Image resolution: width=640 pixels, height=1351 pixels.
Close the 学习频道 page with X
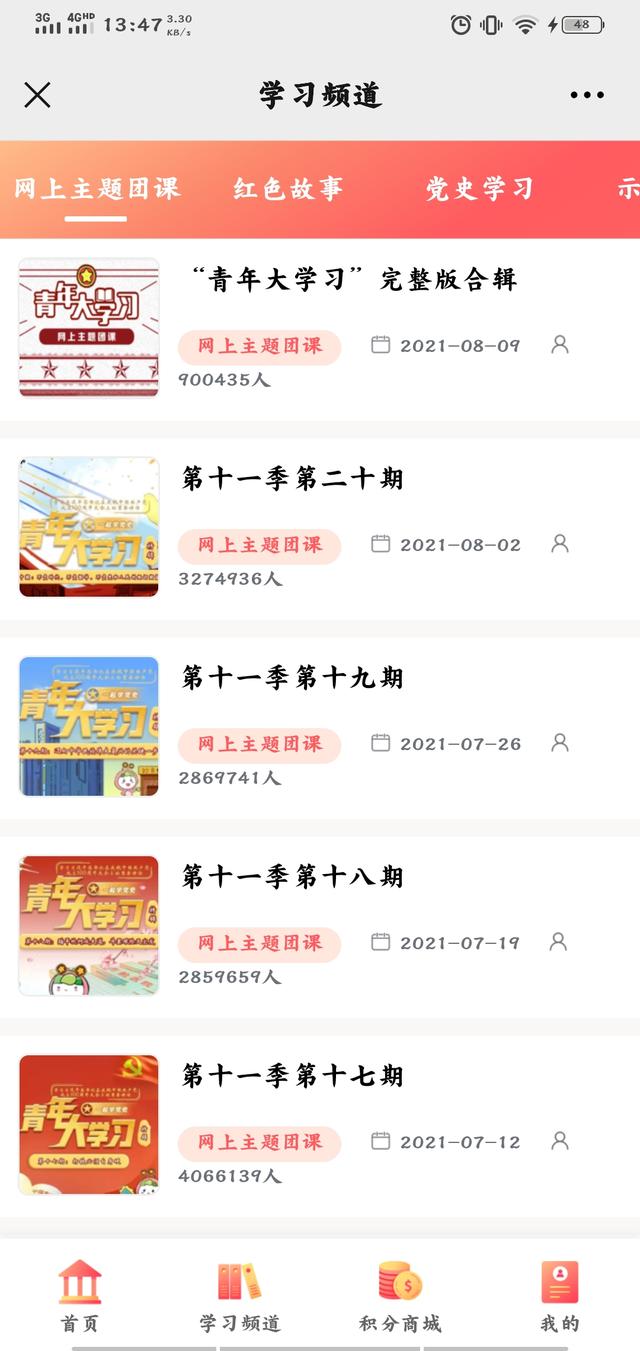[37, 95]
